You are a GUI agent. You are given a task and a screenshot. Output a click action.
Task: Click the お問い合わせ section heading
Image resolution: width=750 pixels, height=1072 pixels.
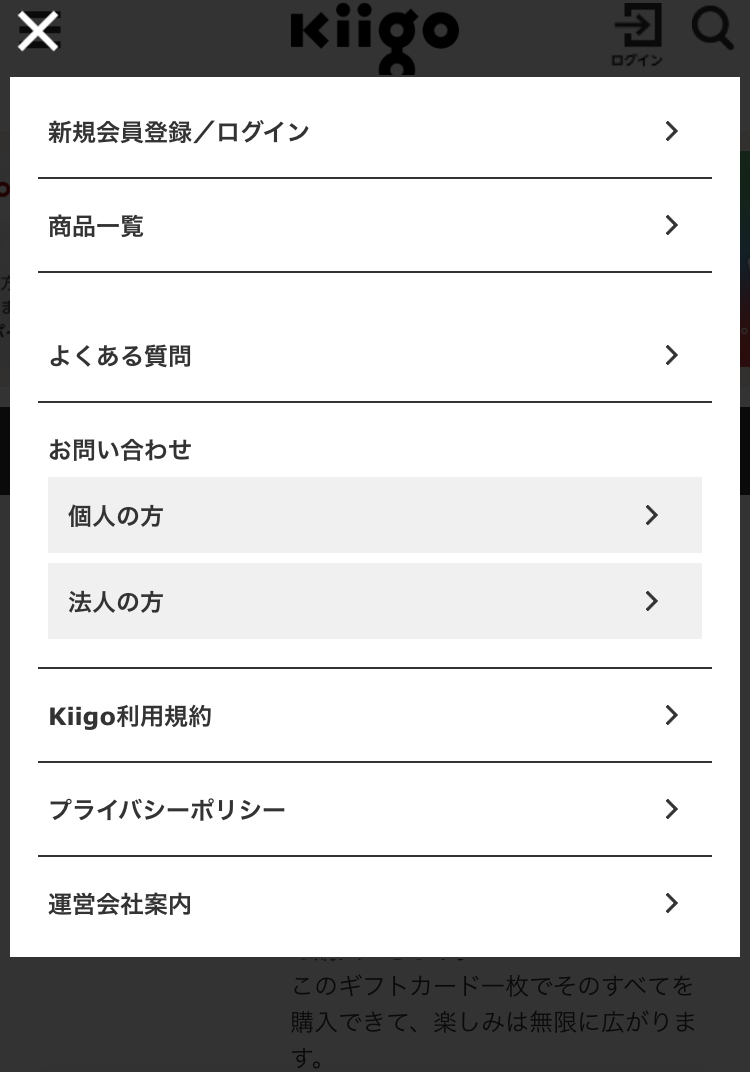[x=120, y=449]
